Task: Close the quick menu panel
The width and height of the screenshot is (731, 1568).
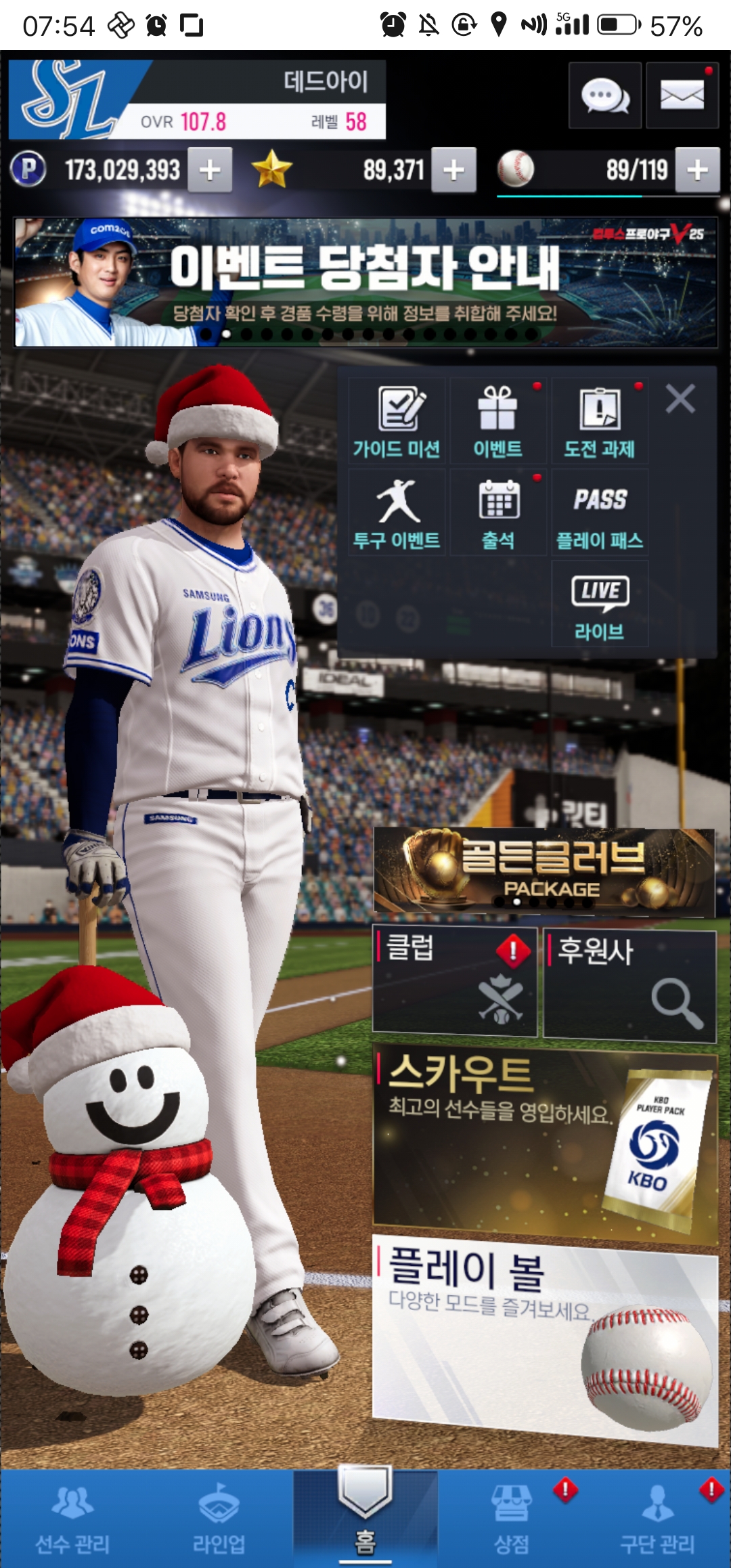Action: (680, 399)
